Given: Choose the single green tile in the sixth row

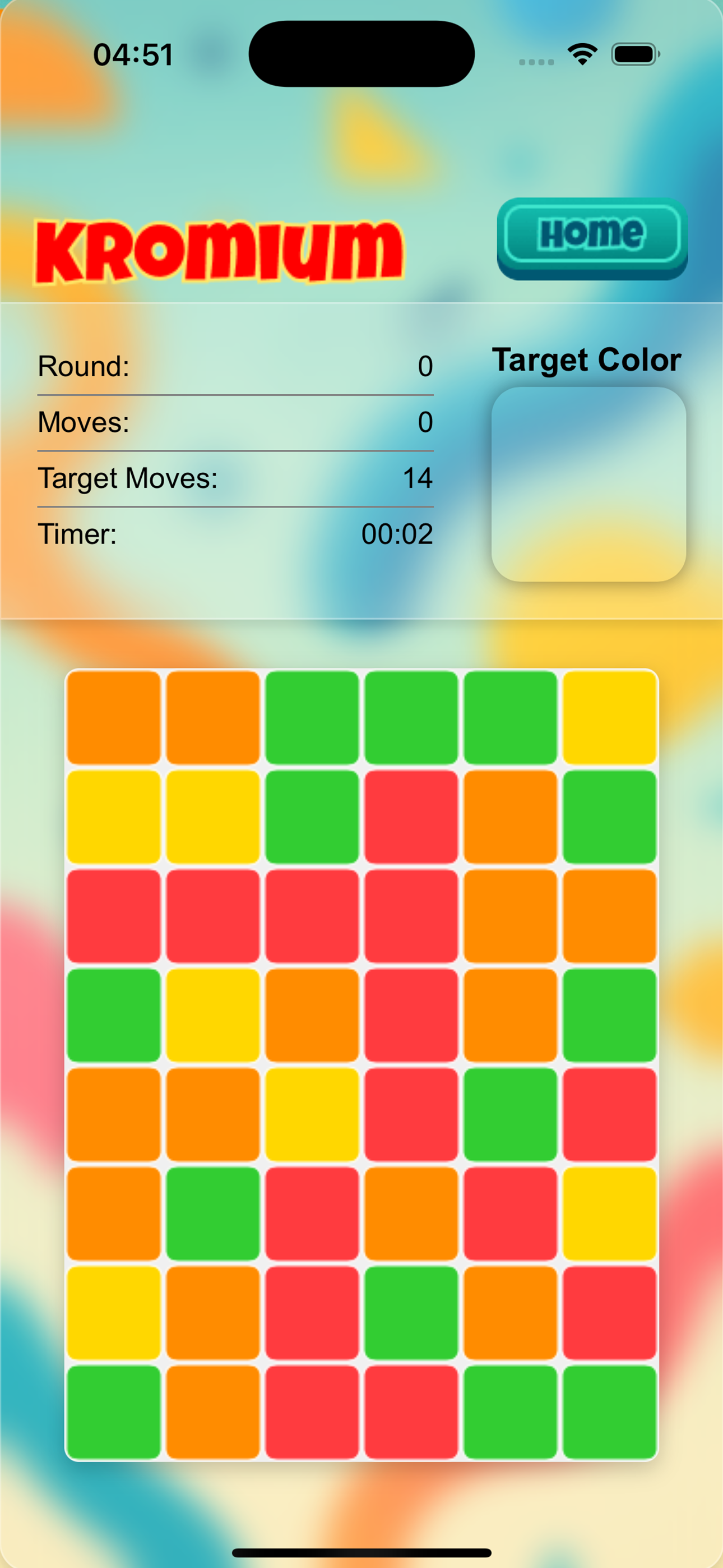Looking at the screenshot, I should pyautogui.click(x=212, y=1213).
